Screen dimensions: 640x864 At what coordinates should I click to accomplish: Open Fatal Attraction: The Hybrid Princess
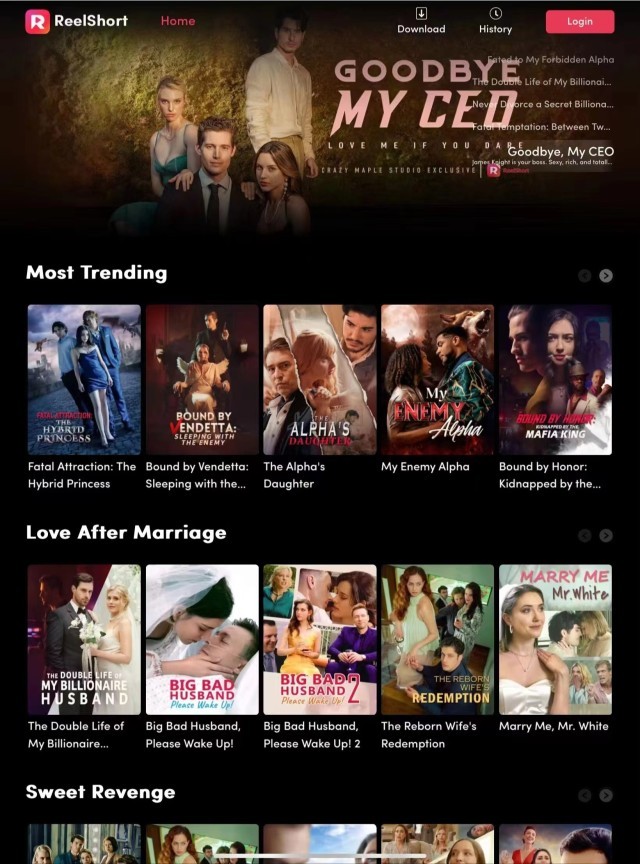(x=84, y=380)
